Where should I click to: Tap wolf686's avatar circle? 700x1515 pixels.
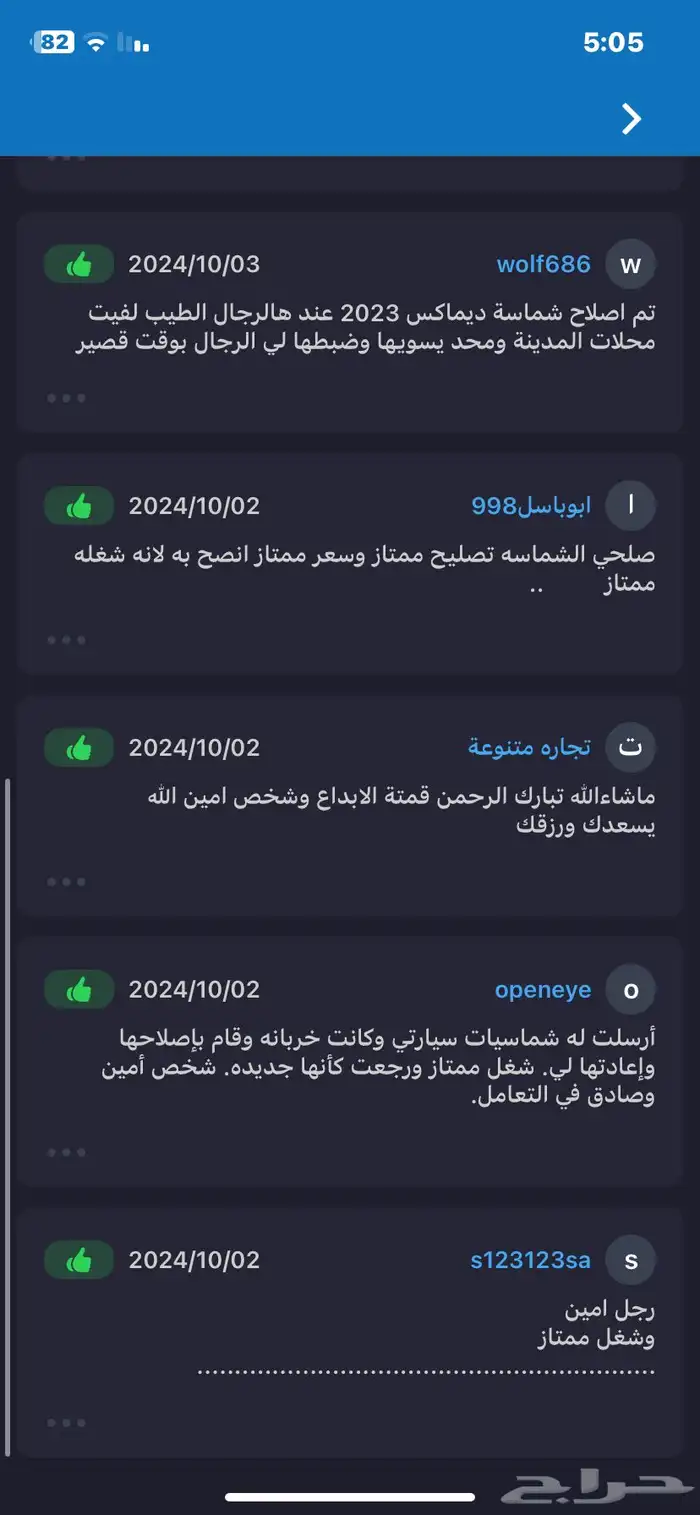tap(631, 264)
